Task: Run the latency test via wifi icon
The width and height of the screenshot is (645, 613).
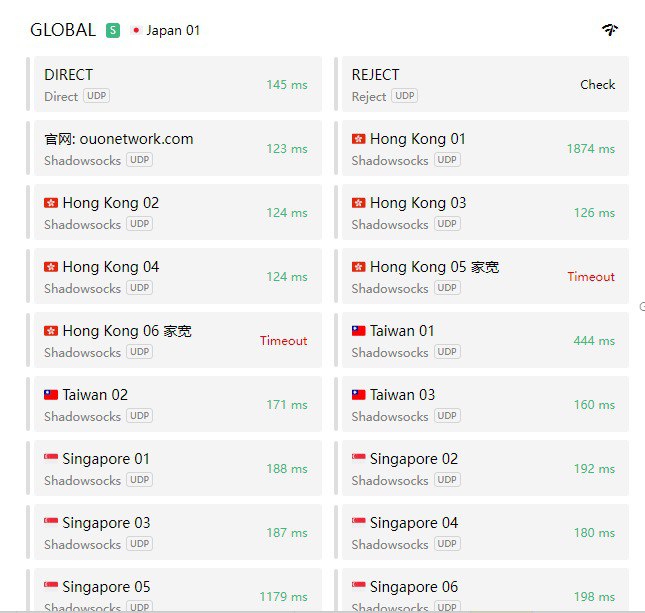Action: point(610,30)
